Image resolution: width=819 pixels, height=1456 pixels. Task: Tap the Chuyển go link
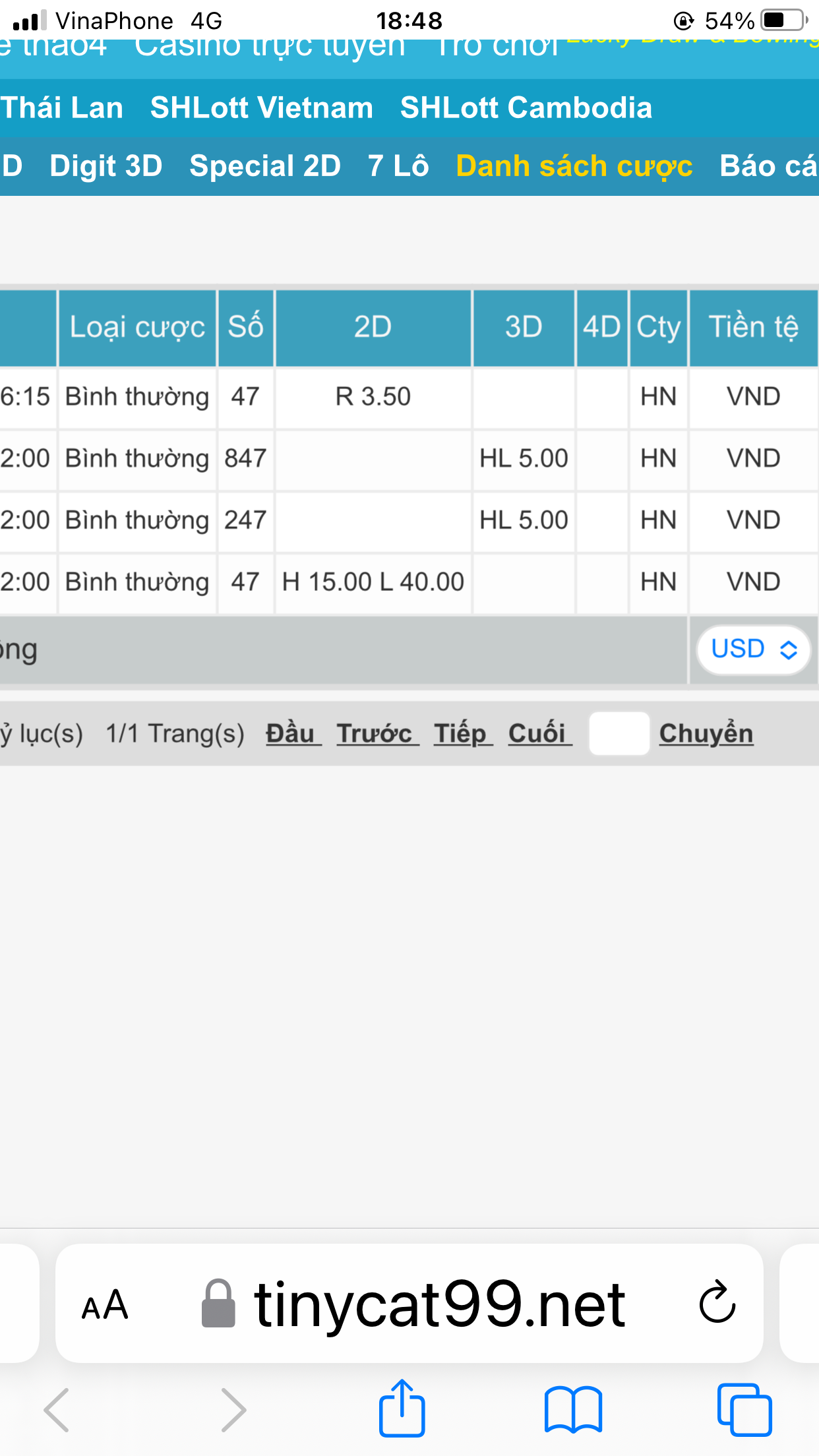706,733
